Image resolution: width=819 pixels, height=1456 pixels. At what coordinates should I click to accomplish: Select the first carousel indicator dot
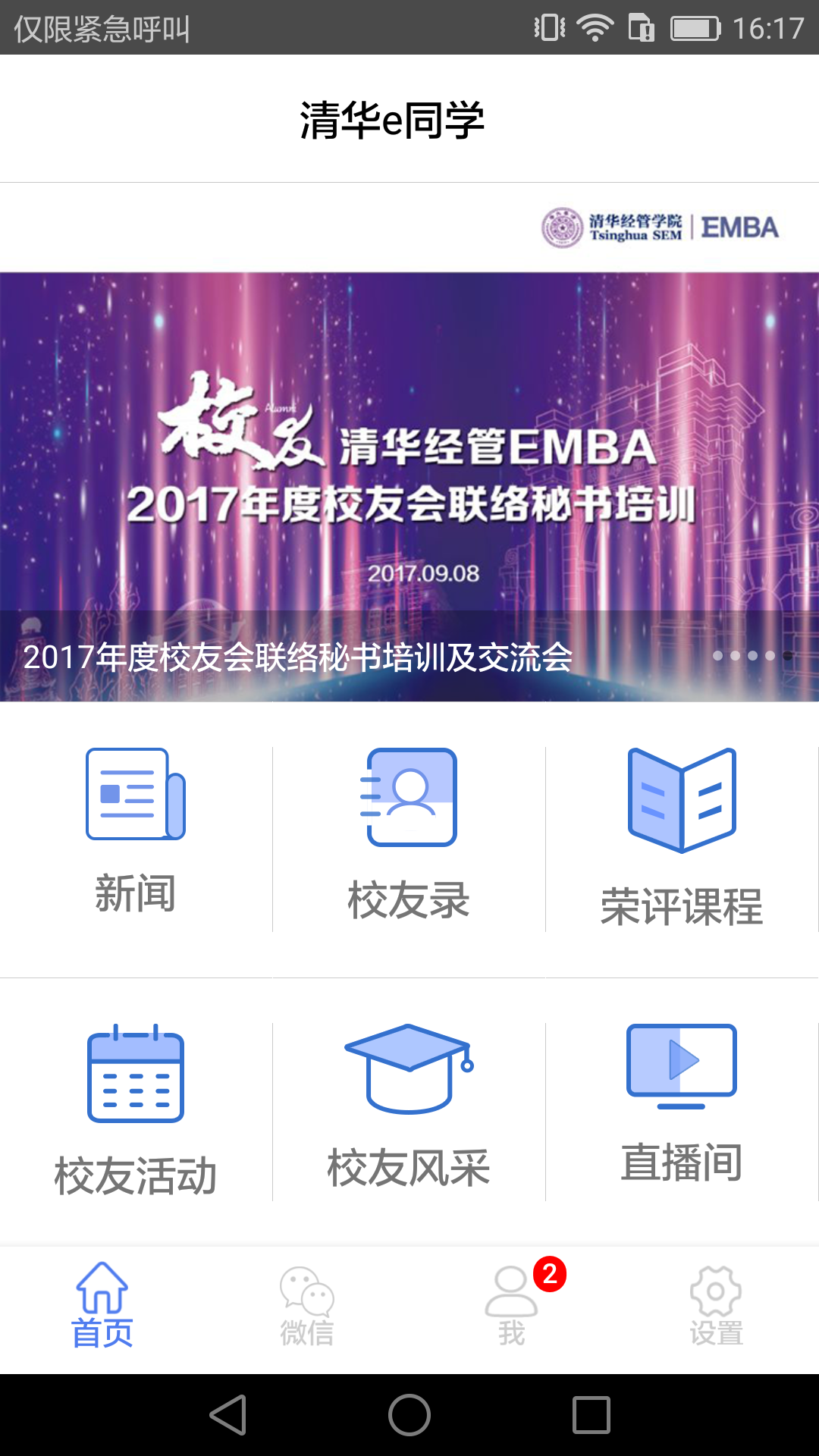pos(719,655)
